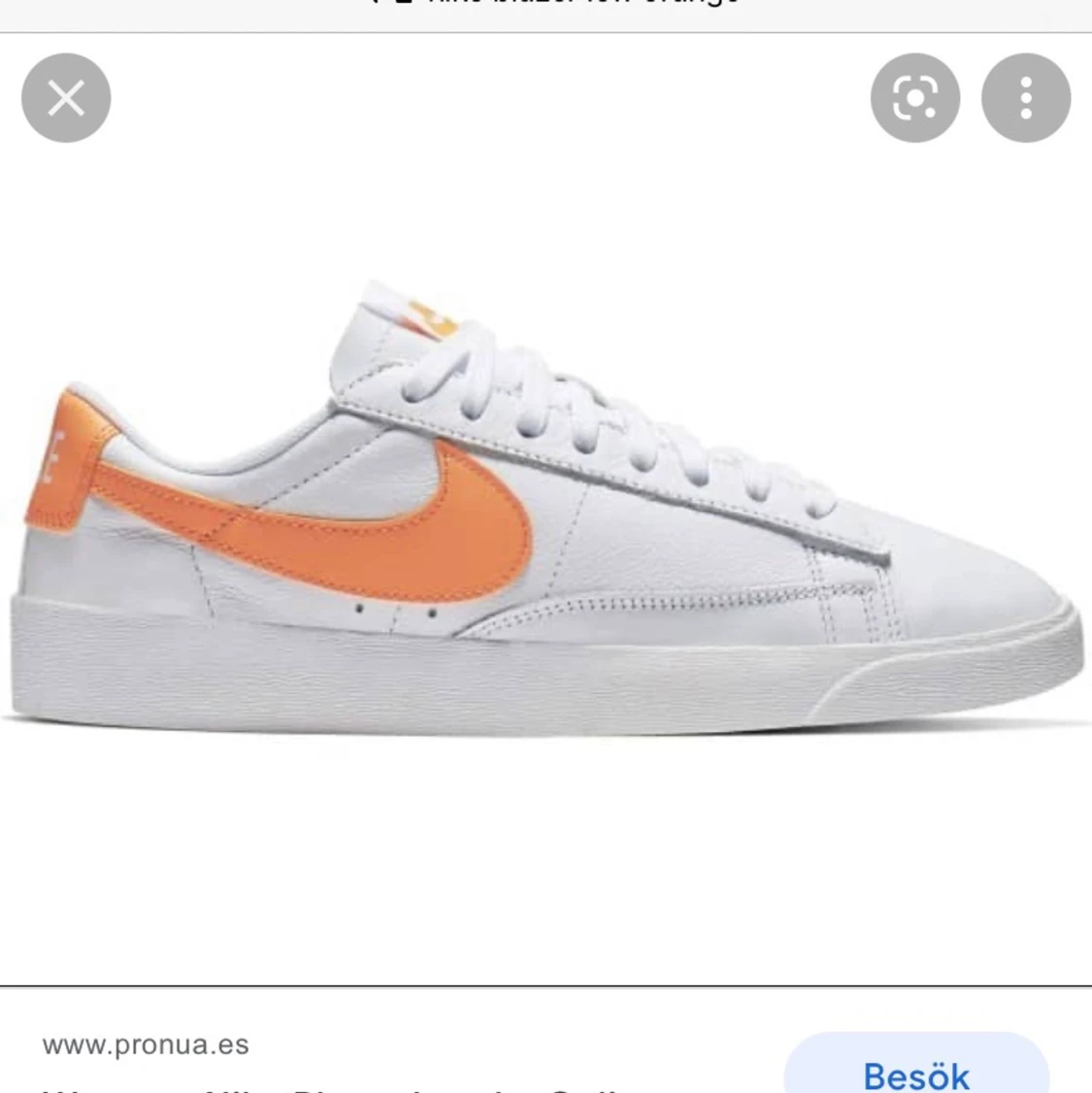The height and width of the screenshot is (1093, 1092).
Task: Open the options menu for this image
Action: coord(1026,97)
